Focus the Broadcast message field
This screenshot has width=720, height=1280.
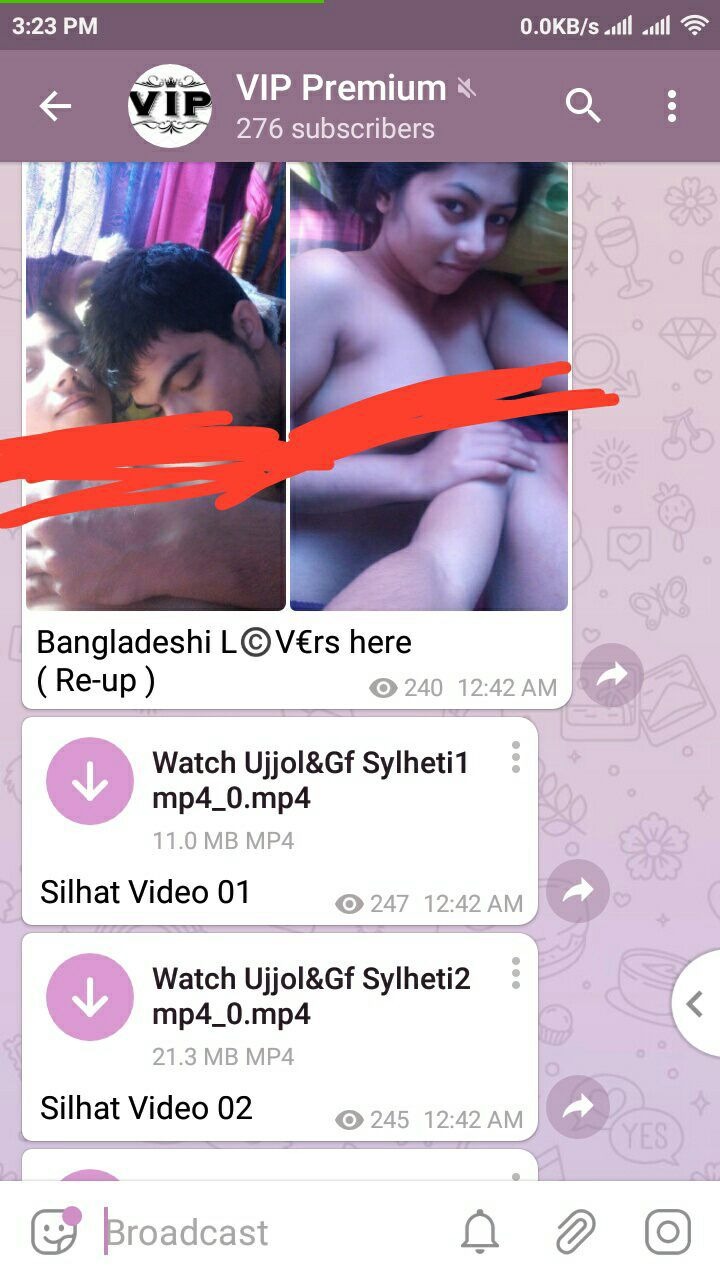[x=270, y=1232]
